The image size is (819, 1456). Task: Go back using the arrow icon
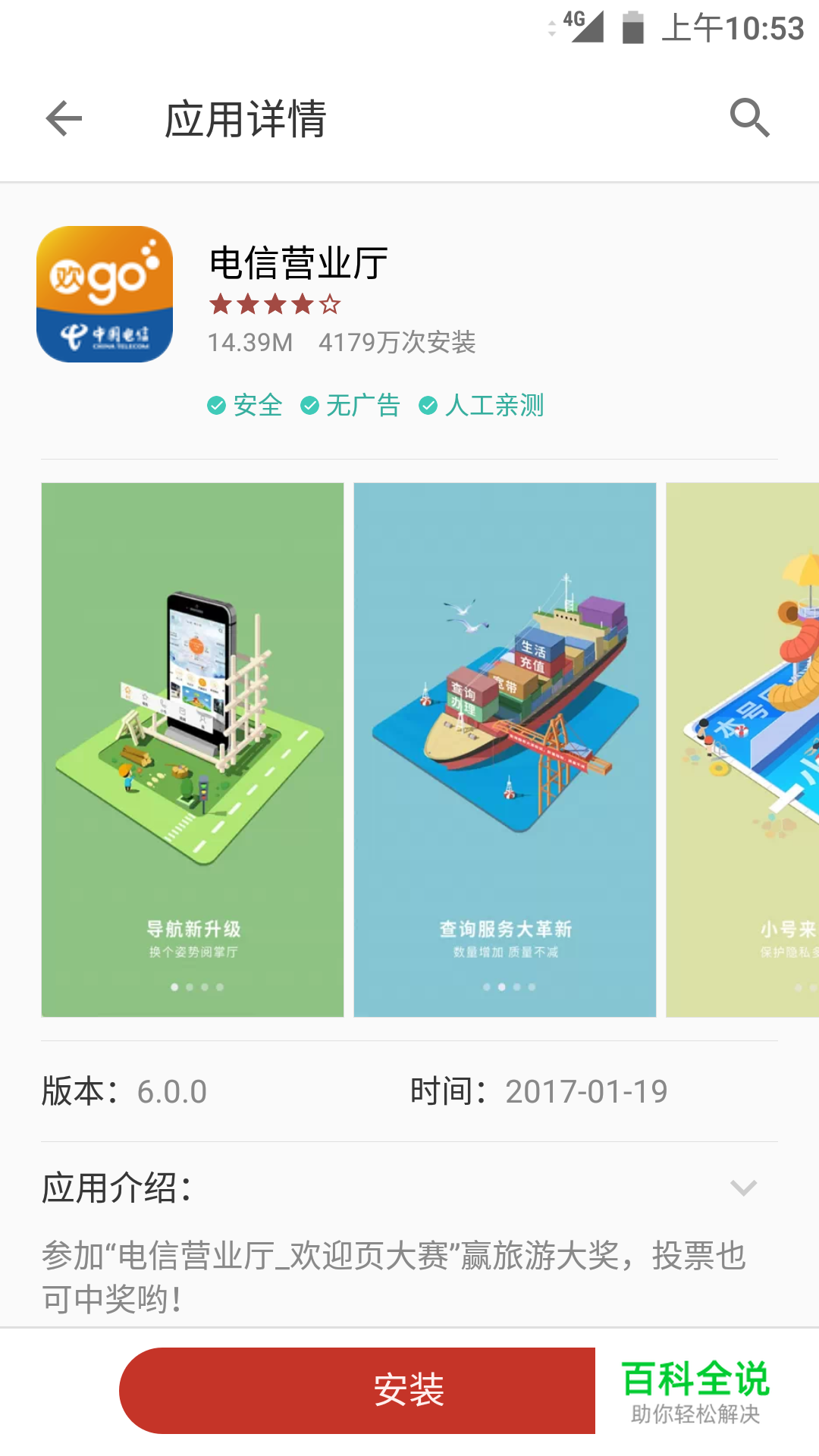tap(64, 118)
